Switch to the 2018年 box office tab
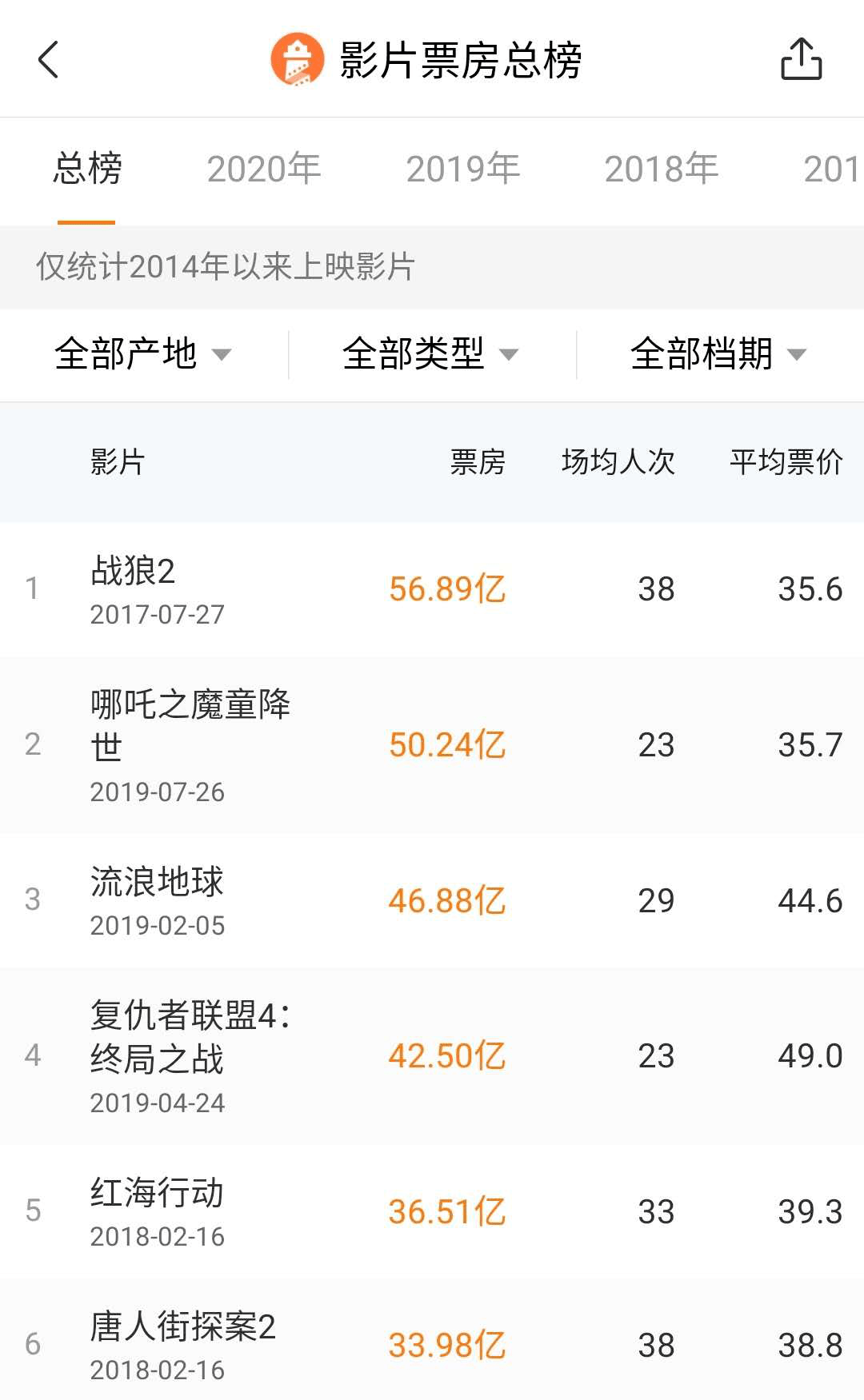Viewport: 864px width, 1400px height. point(662,170)
